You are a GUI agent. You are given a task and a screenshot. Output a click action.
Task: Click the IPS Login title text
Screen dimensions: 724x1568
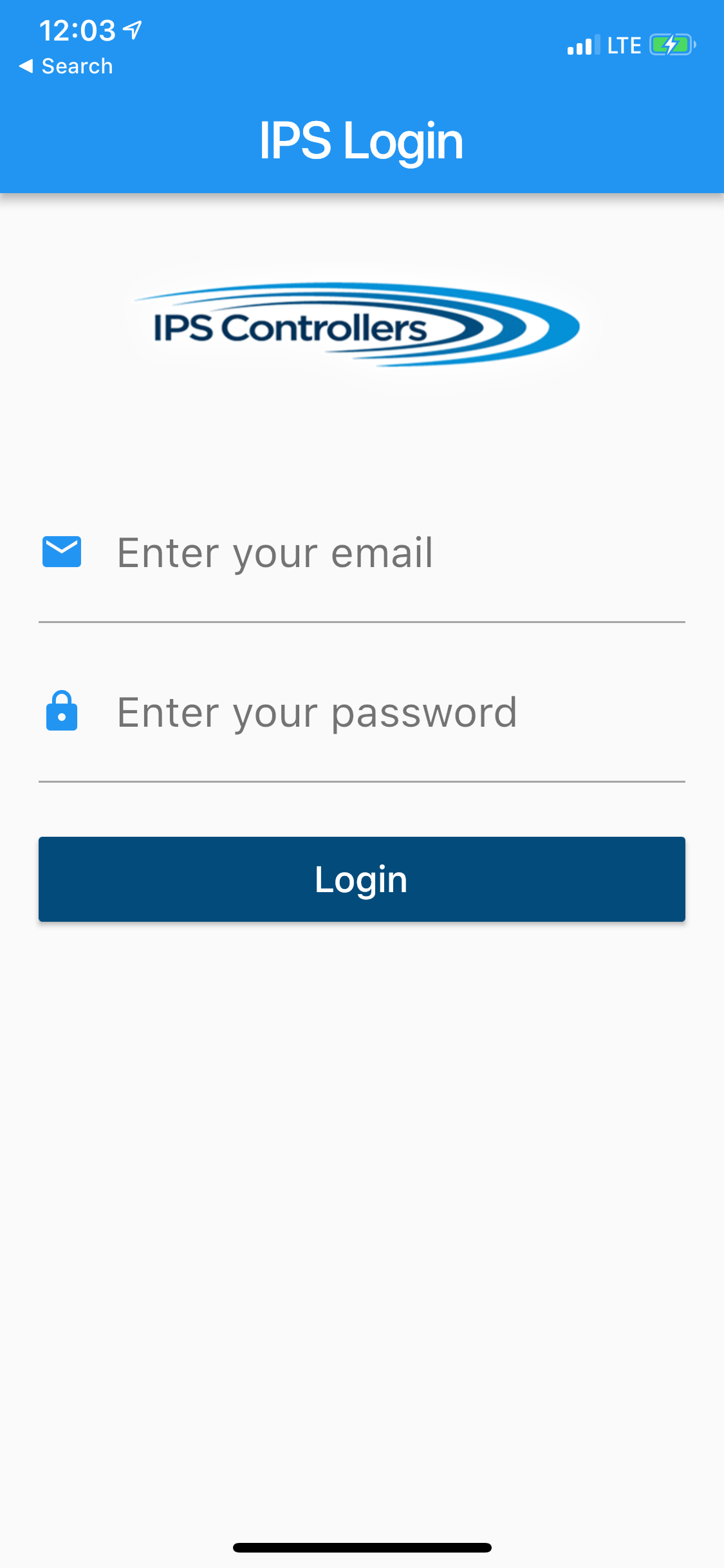tap(362, 141)
